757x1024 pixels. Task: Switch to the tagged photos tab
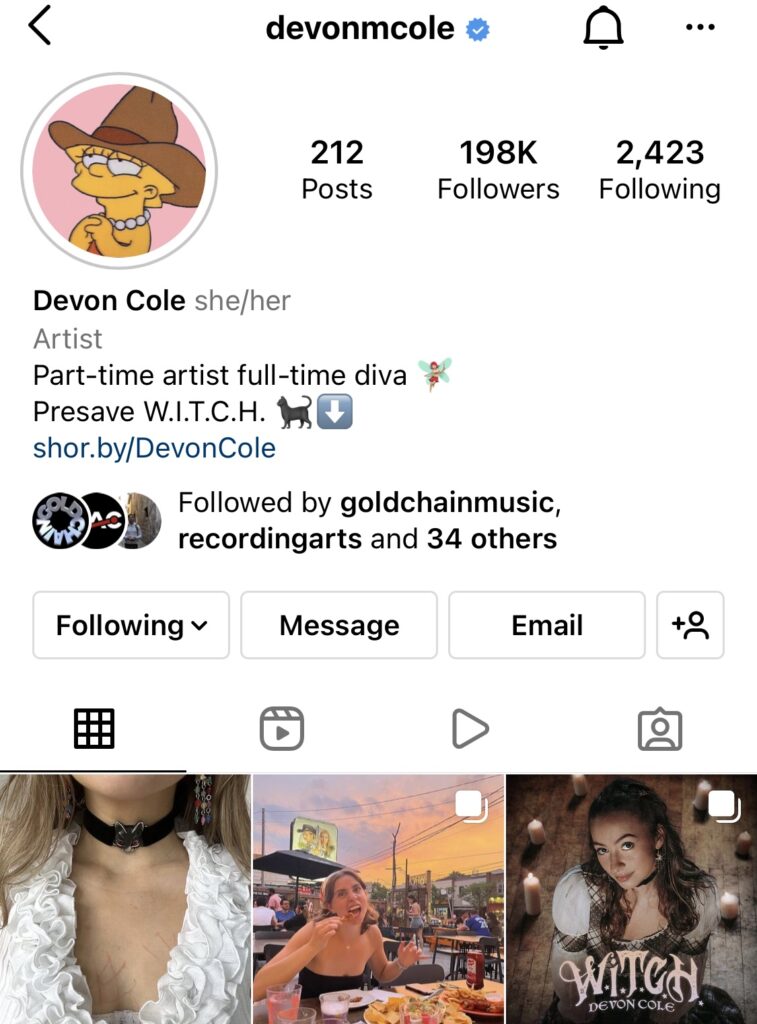tap(659, 729)
